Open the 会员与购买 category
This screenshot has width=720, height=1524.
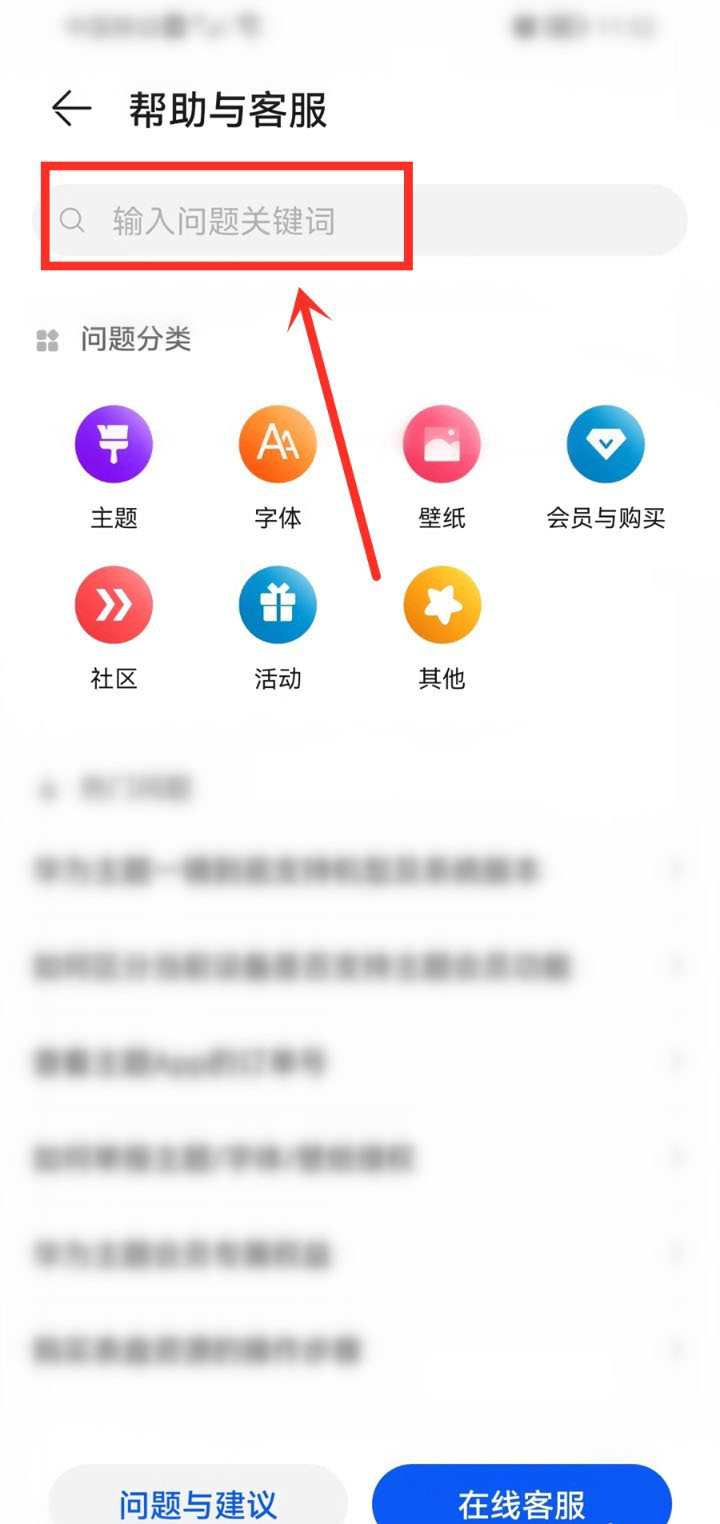[x=606, y=445]
